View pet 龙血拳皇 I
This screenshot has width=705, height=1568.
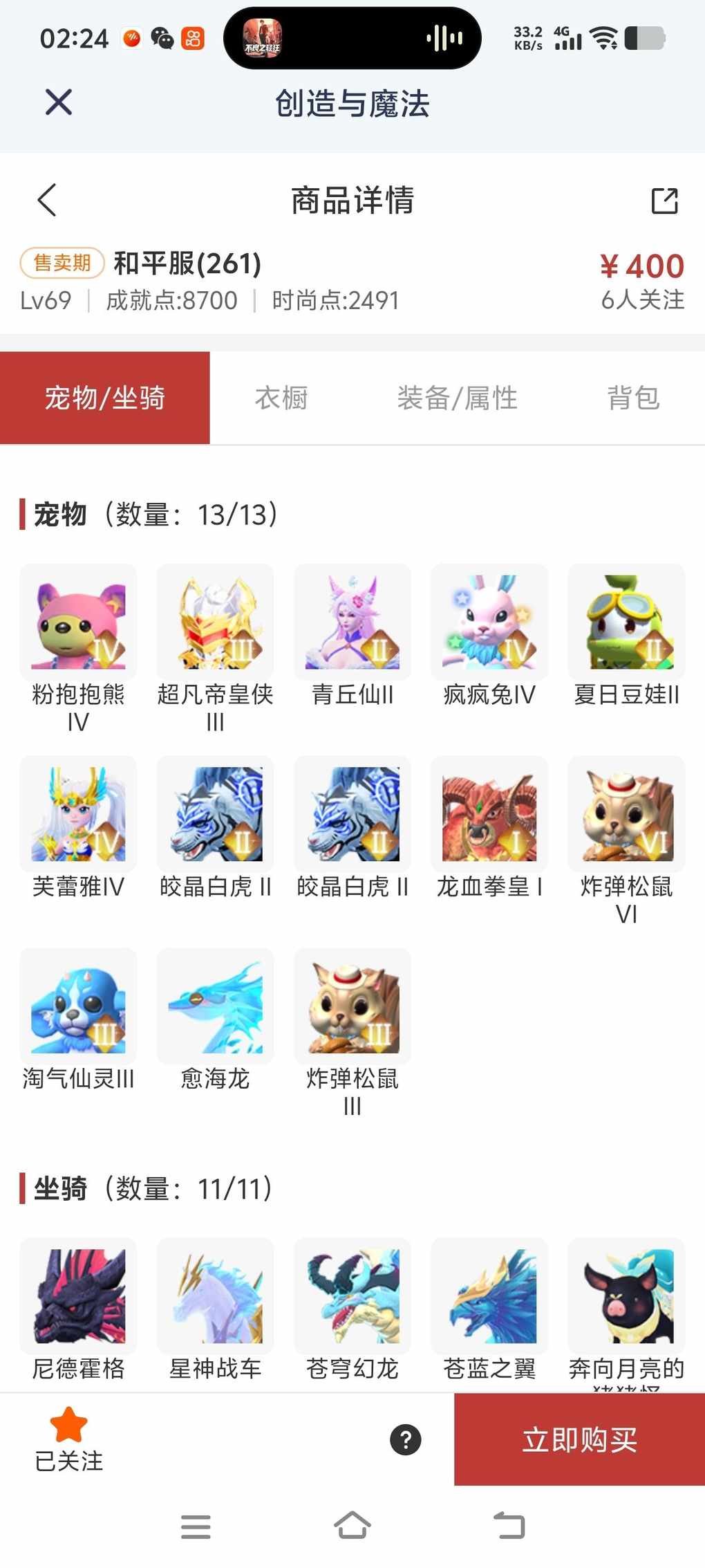[x=489, y=814]
